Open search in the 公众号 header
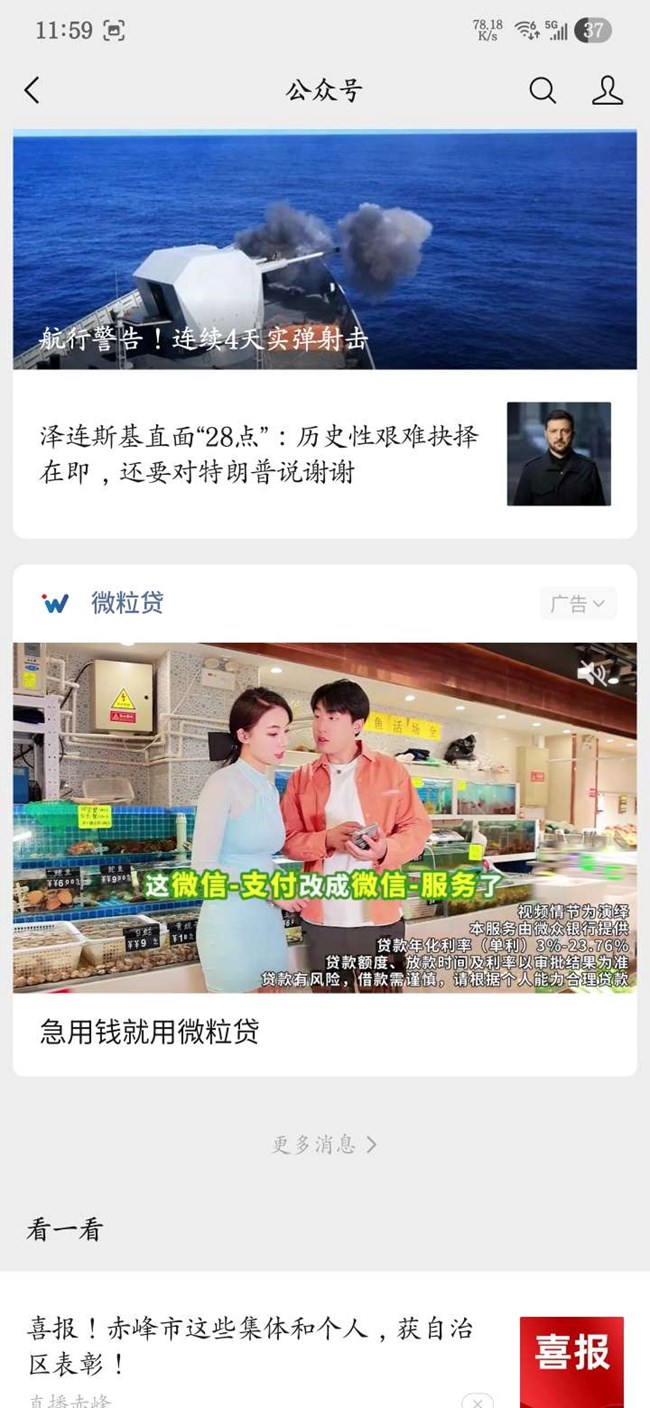 (542, 91)
